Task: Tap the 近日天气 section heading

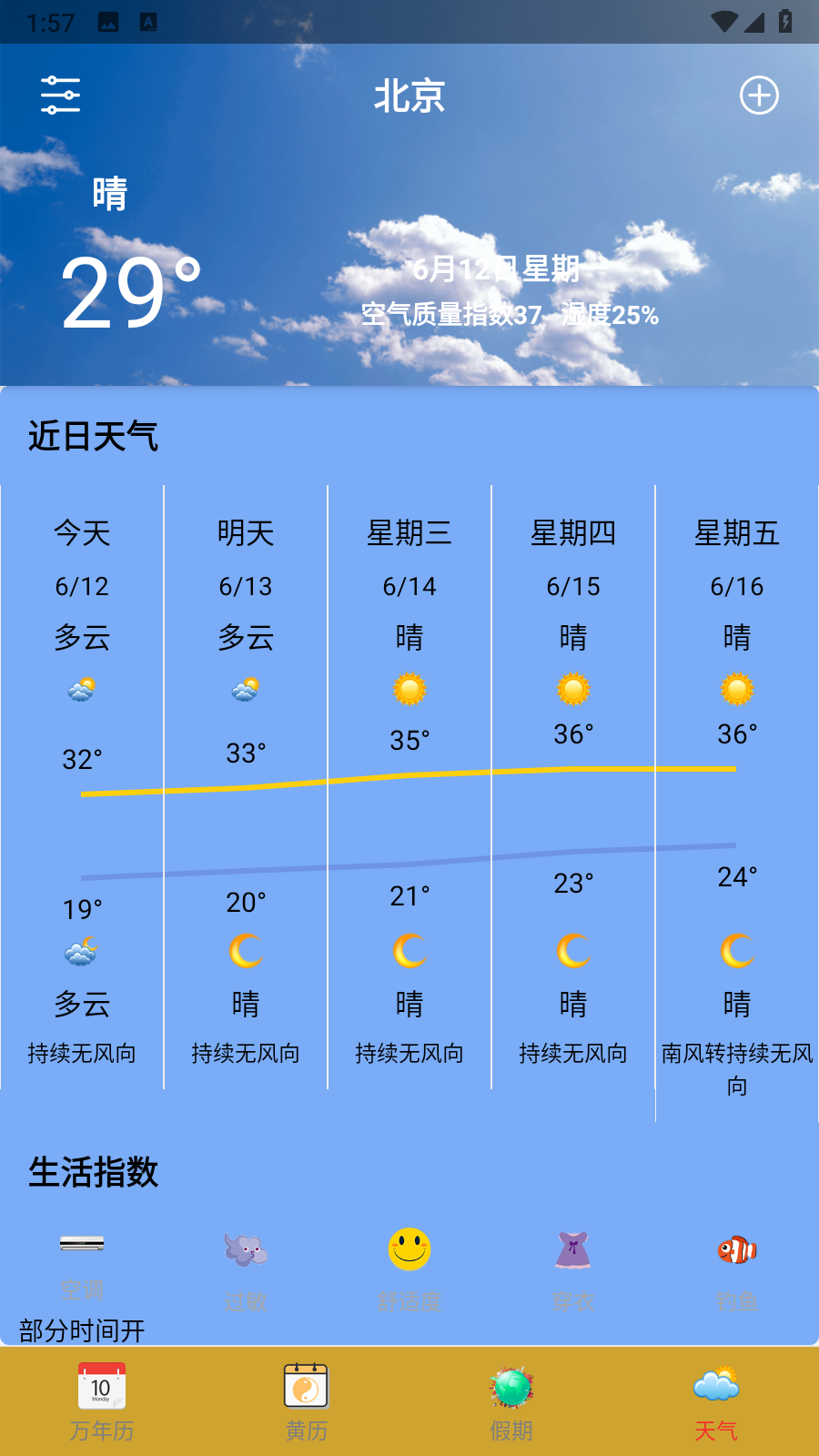Action: tap(93, 438)
